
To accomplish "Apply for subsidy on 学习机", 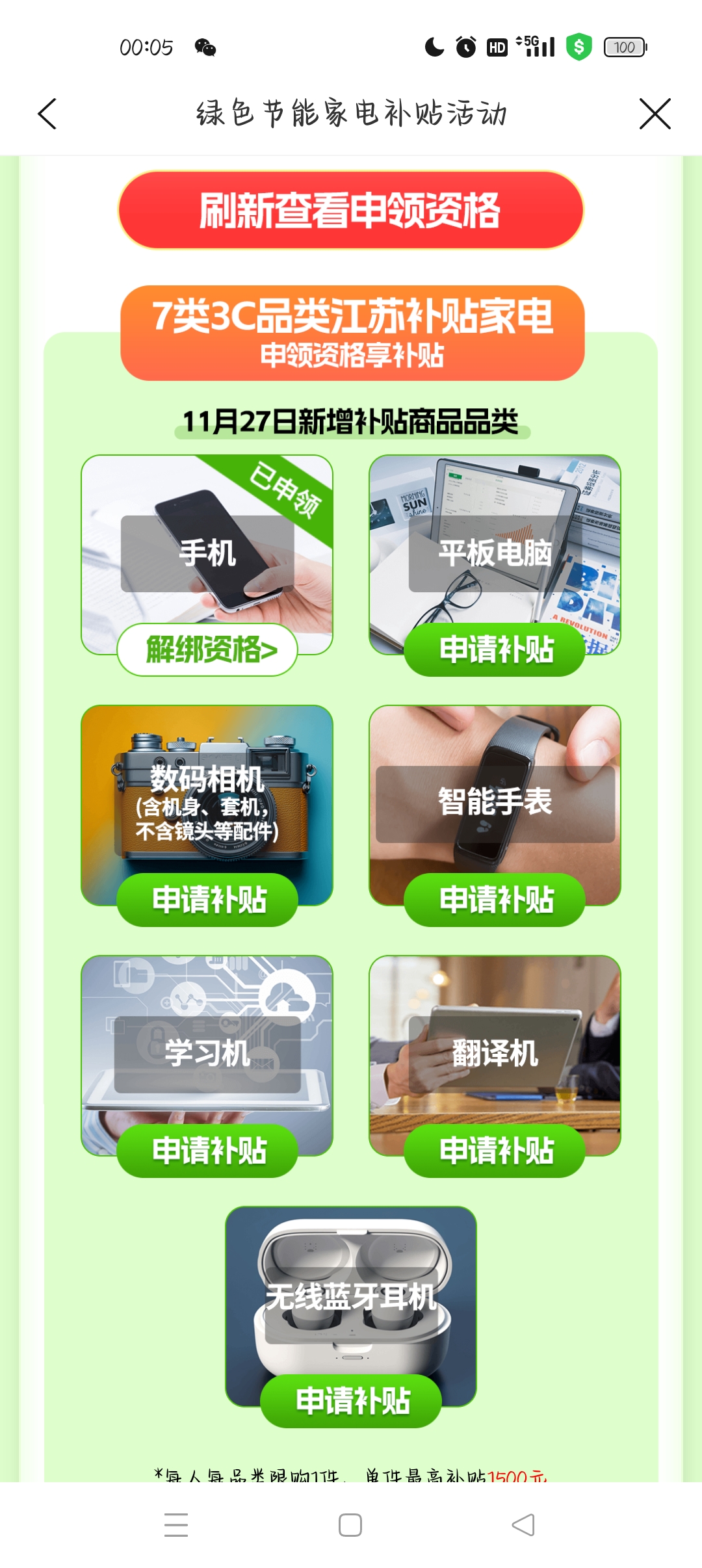I will pyautogui.click(x=207, y=1151).
